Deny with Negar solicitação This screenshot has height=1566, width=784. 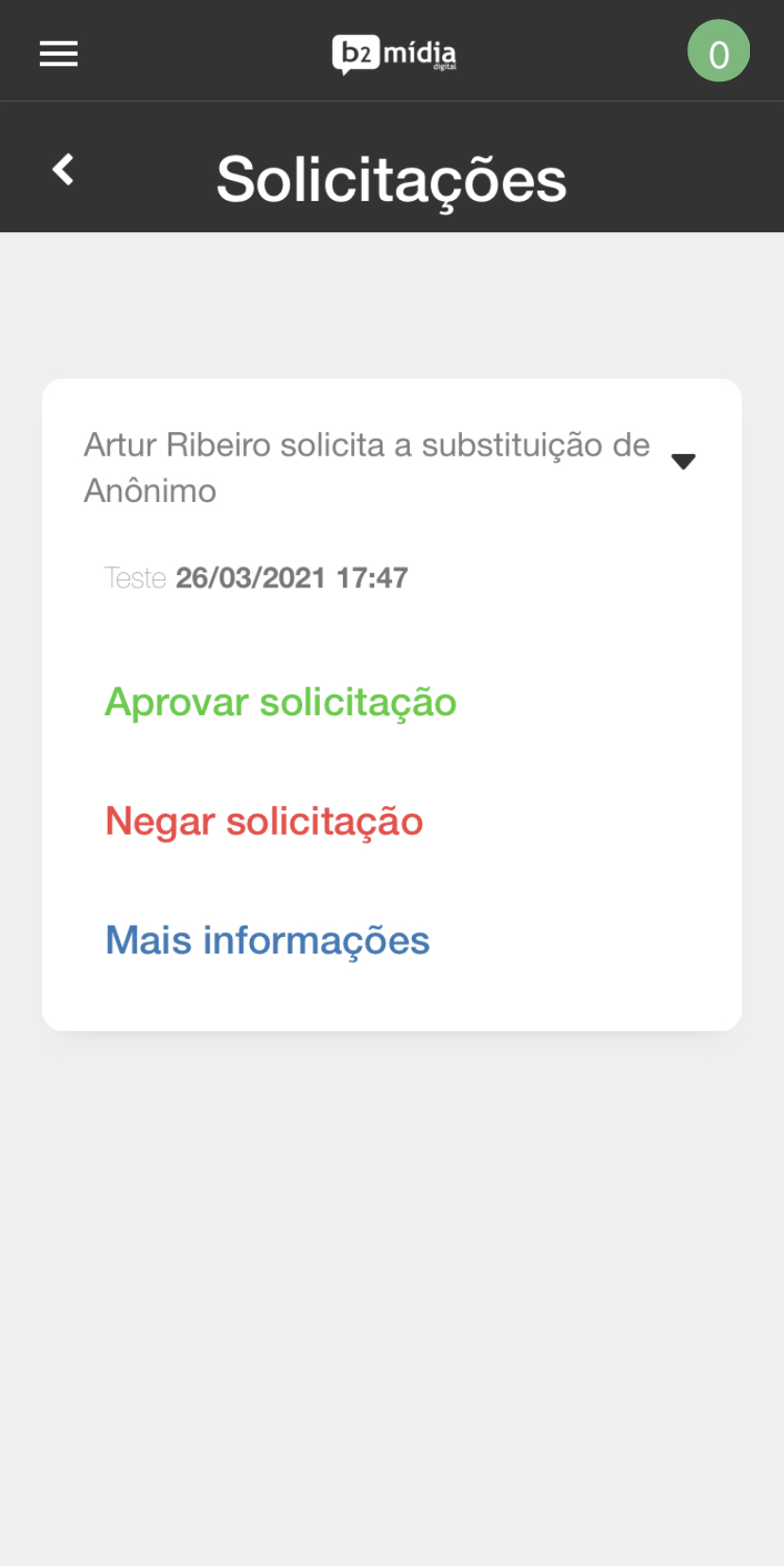tap(264, 821)
